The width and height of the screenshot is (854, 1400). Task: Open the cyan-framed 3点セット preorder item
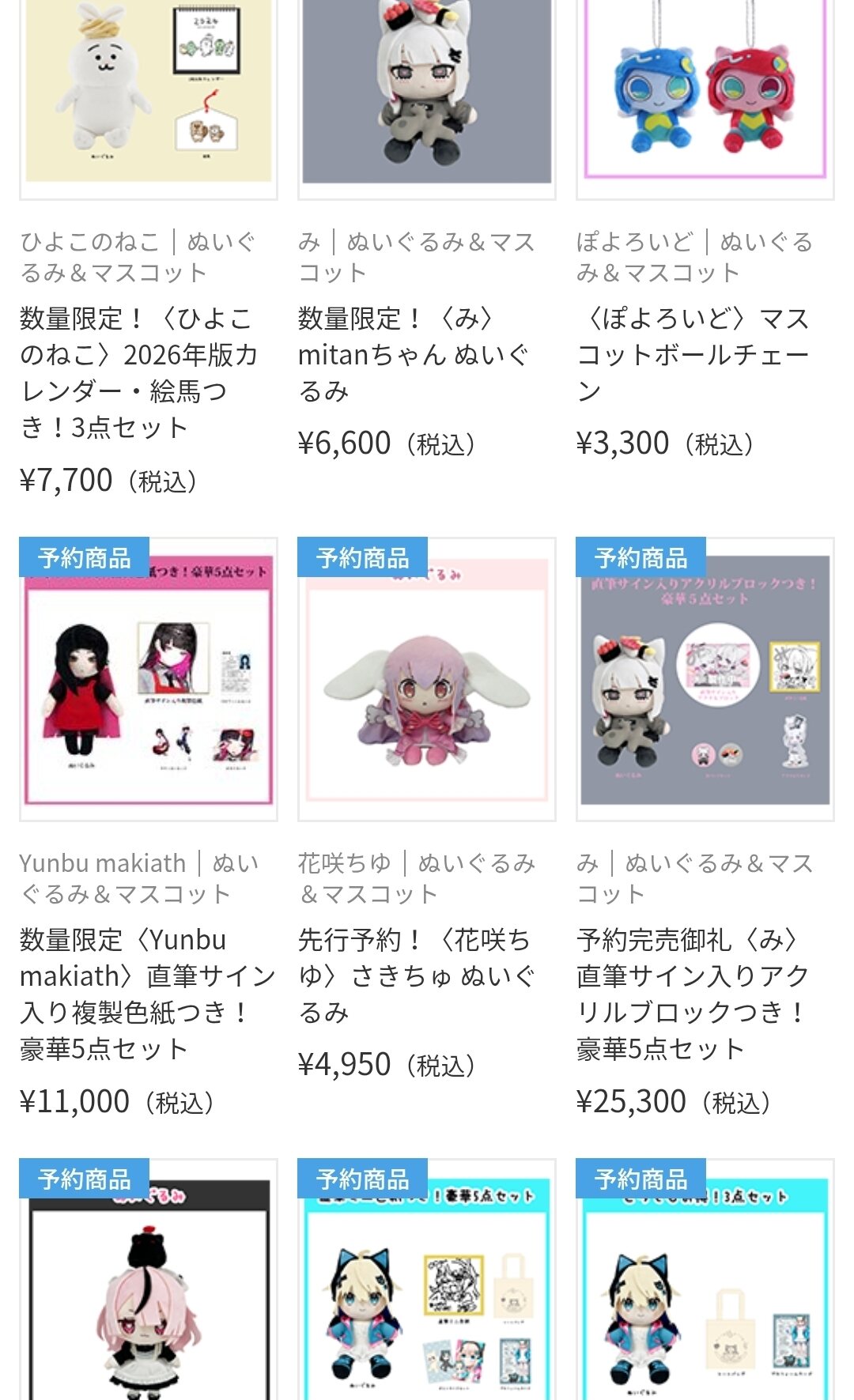coord(705,1280)
